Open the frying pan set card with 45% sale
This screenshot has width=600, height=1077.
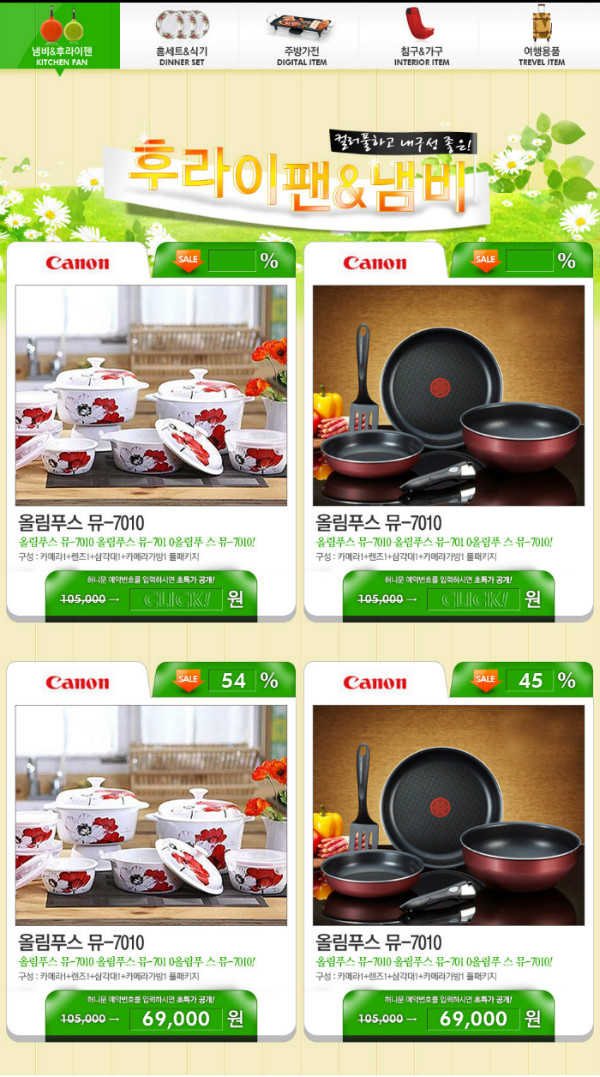click(448, 815)
